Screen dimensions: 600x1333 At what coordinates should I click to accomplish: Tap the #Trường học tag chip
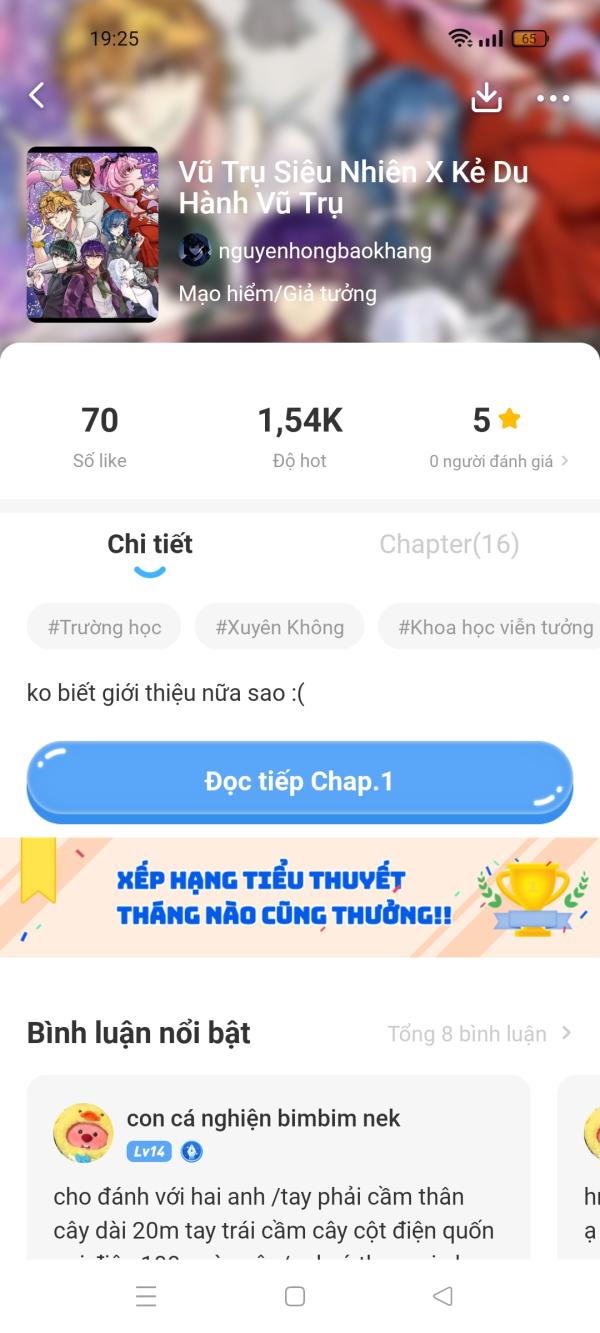pos(104,628)
